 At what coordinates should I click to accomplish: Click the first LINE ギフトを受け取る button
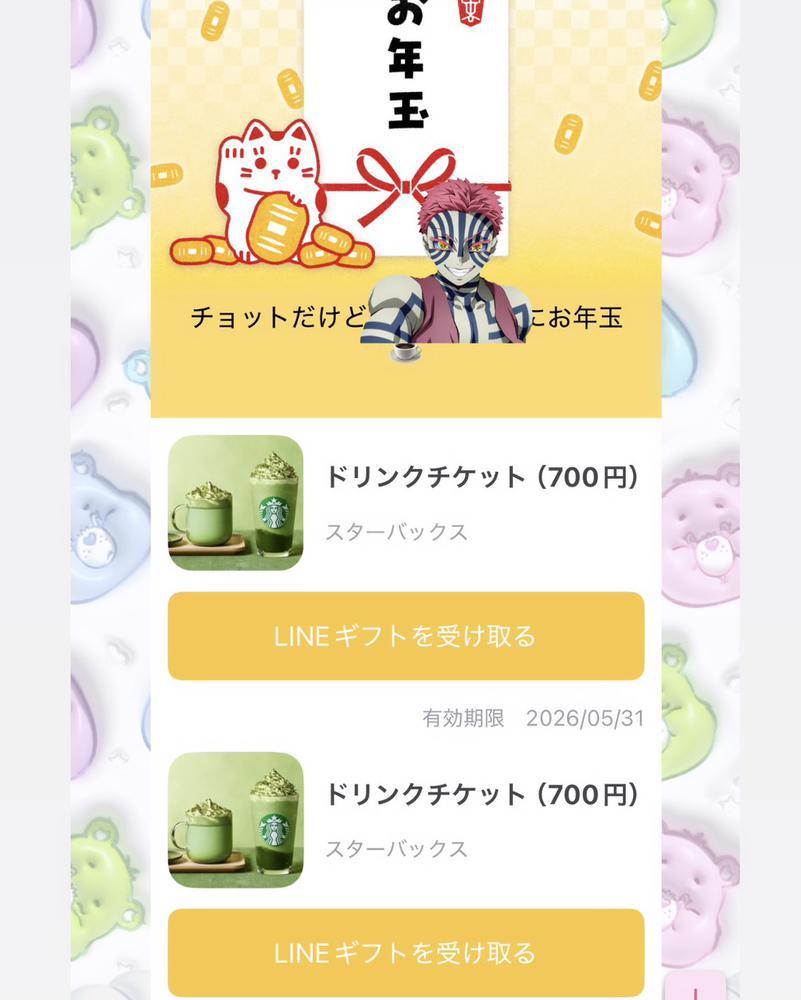(x=406, y=635)
